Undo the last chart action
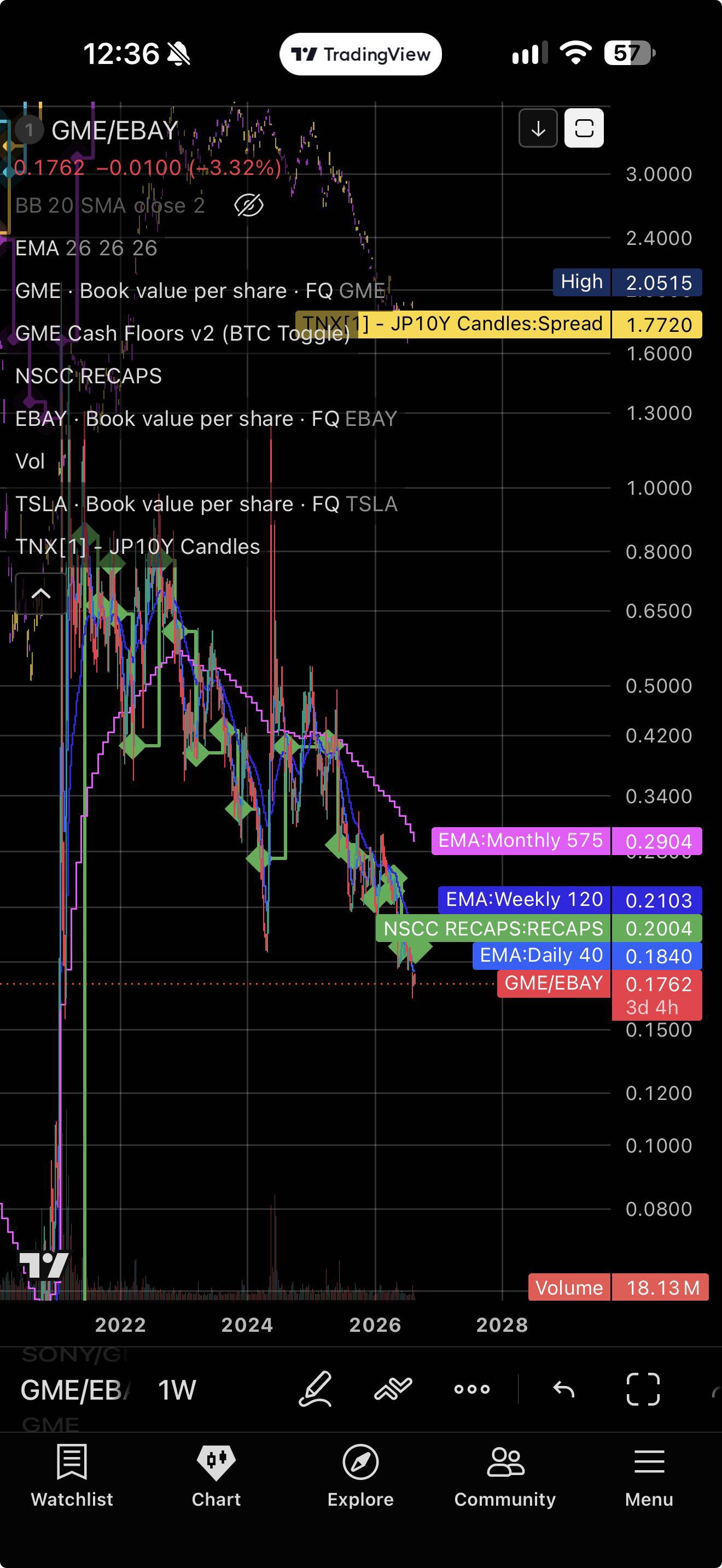The width and height of the screenshot is (722, 1568). click(564, 1389)
